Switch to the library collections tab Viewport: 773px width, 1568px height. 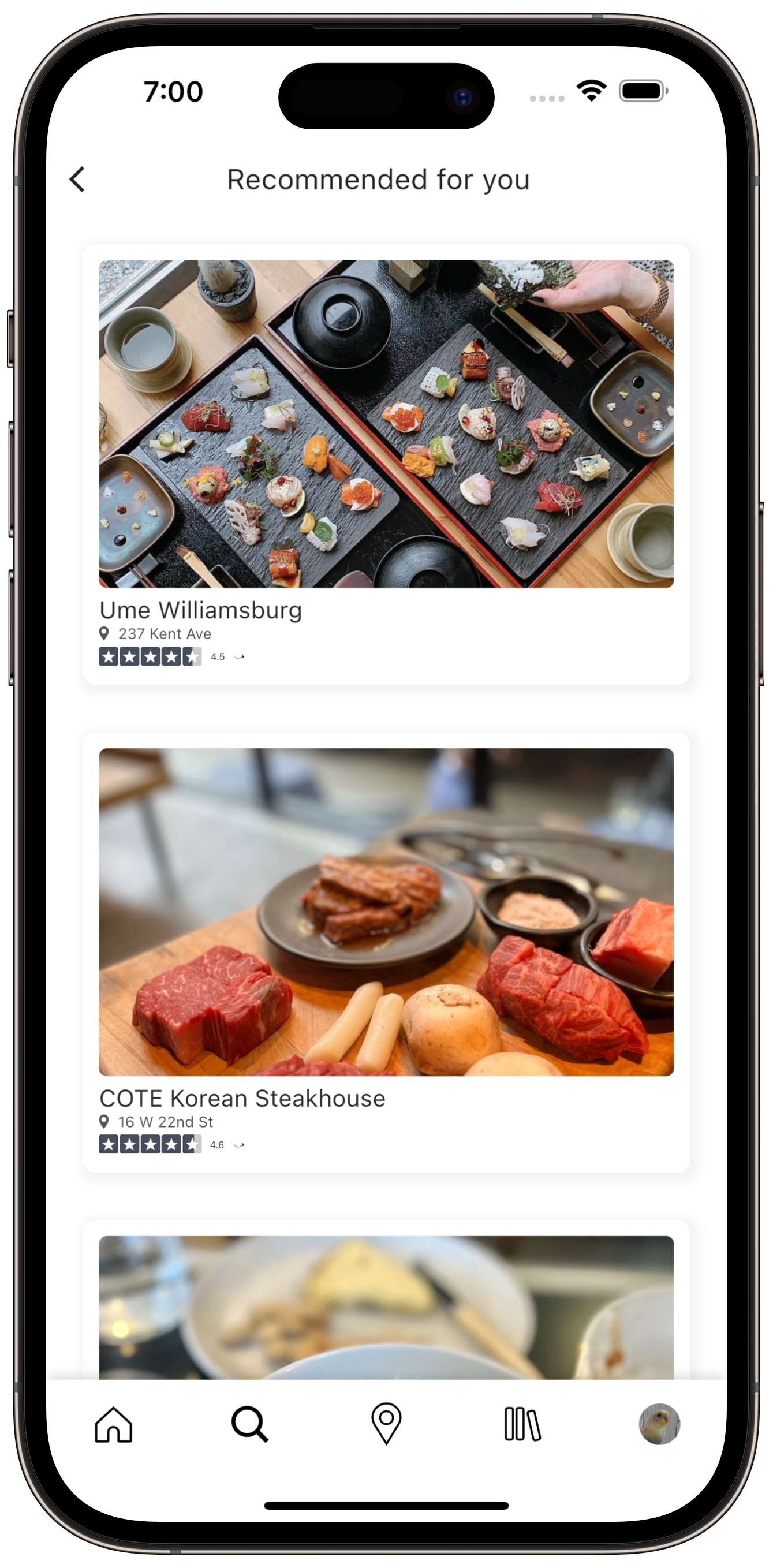point(522,1424)
